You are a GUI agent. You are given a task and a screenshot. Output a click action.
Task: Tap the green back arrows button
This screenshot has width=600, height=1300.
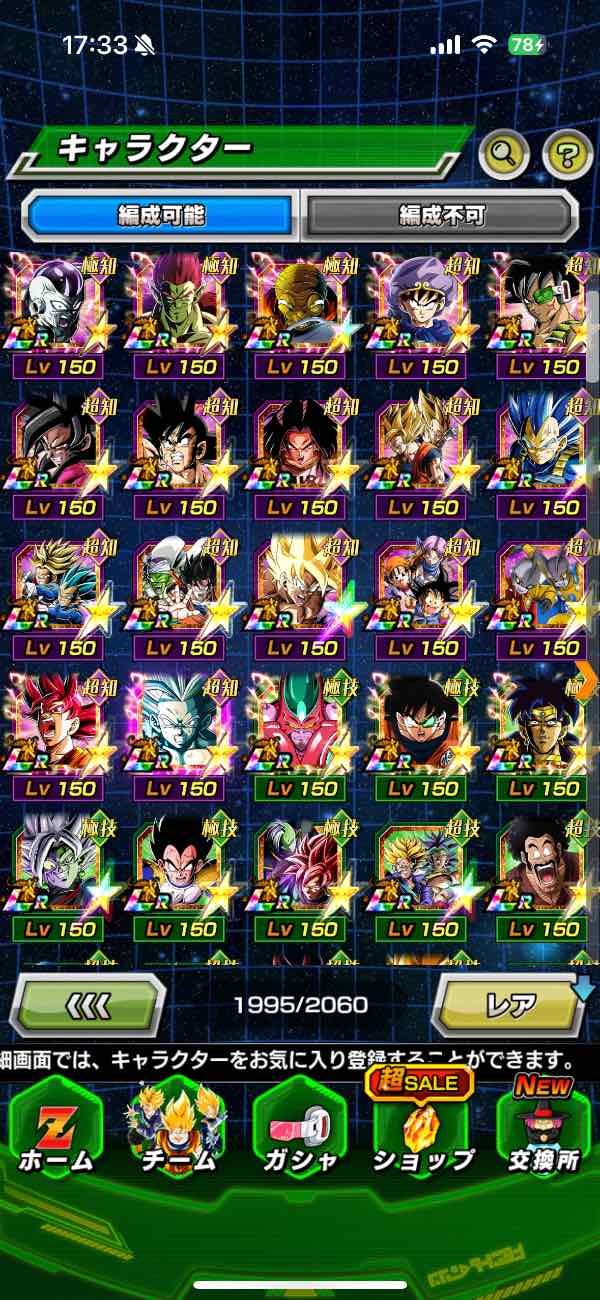(87, 1004)
